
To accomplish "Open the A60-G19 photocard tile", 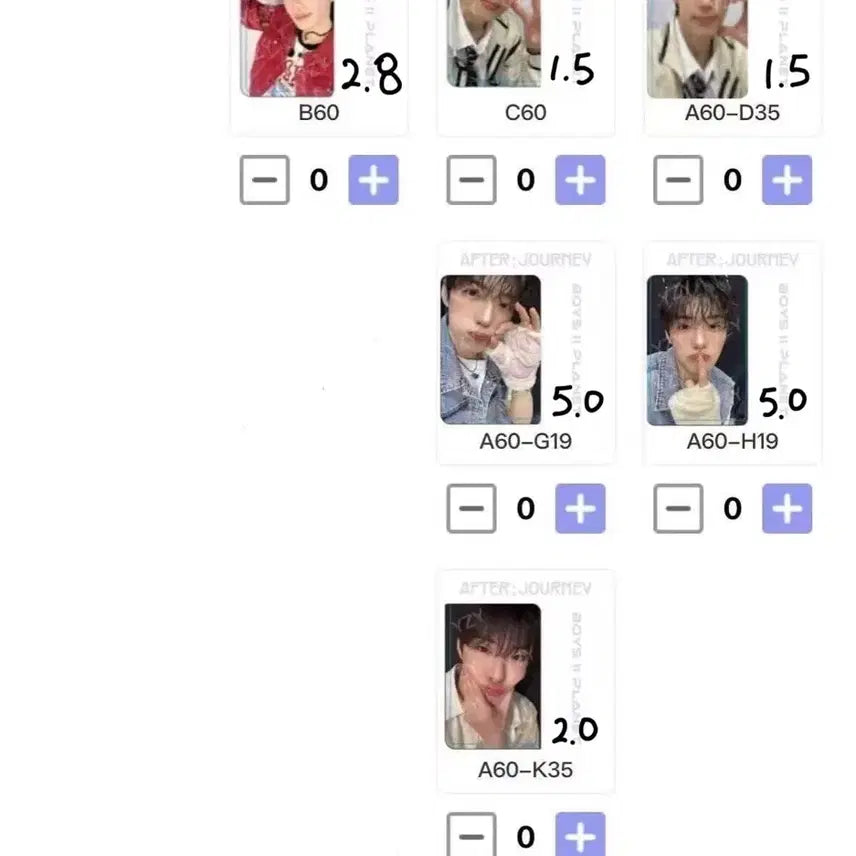I will click(x=491, y=350).
